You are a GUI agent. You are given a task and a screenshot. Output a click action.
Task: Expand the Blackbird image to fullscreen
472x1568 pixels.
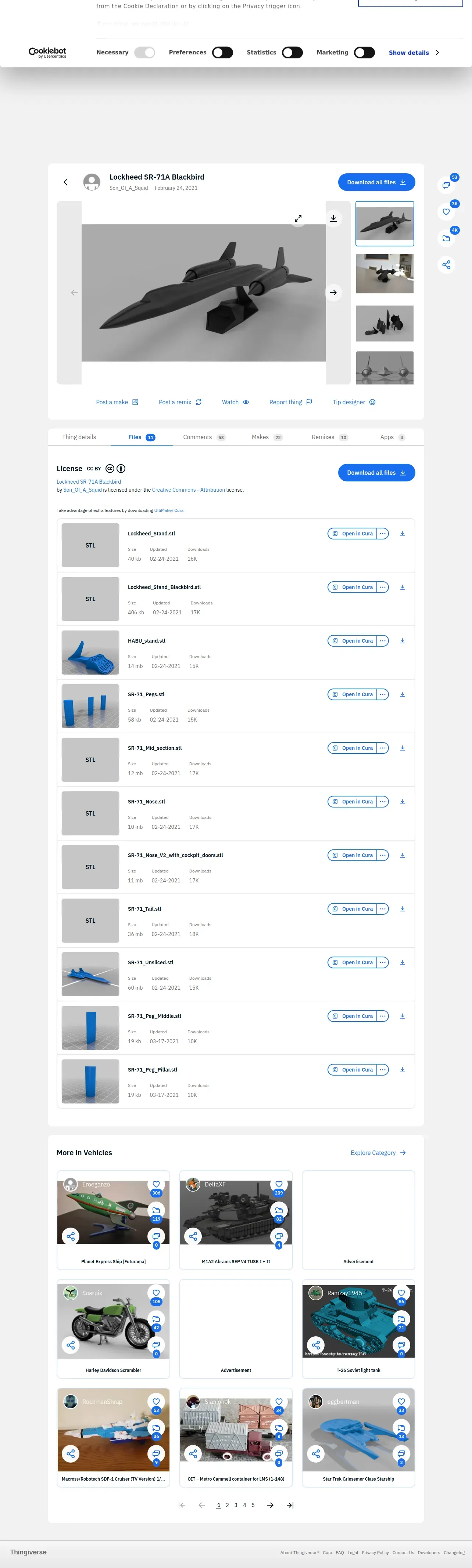point(298,218)
